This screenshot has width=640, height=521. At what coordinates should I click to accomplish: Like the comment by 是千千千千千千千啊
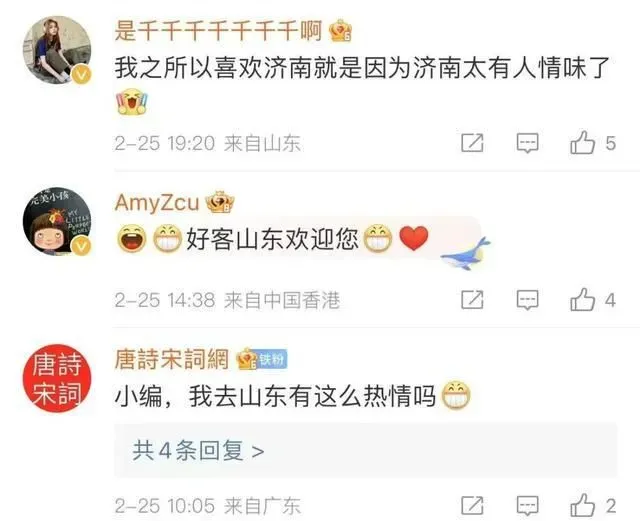click(583, 144)
